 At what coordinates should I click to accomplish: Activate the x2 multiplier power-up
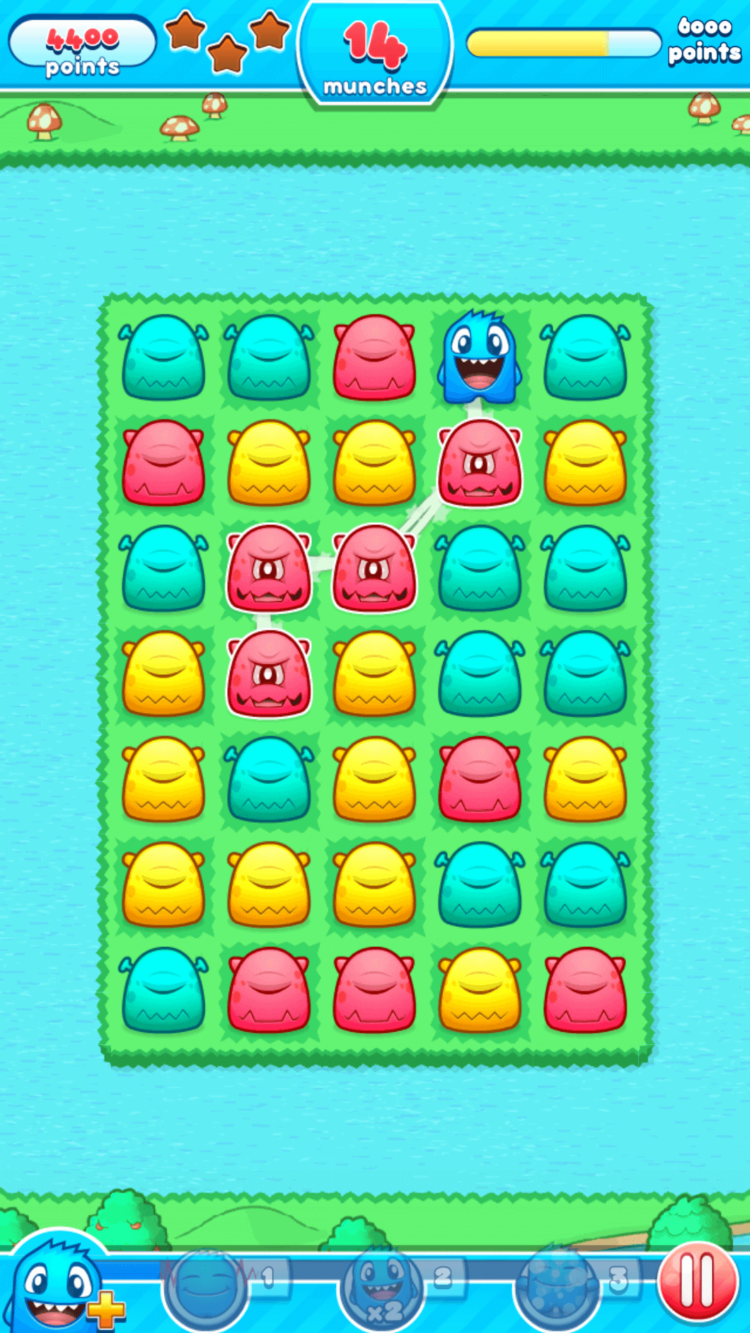(382, 1289)
